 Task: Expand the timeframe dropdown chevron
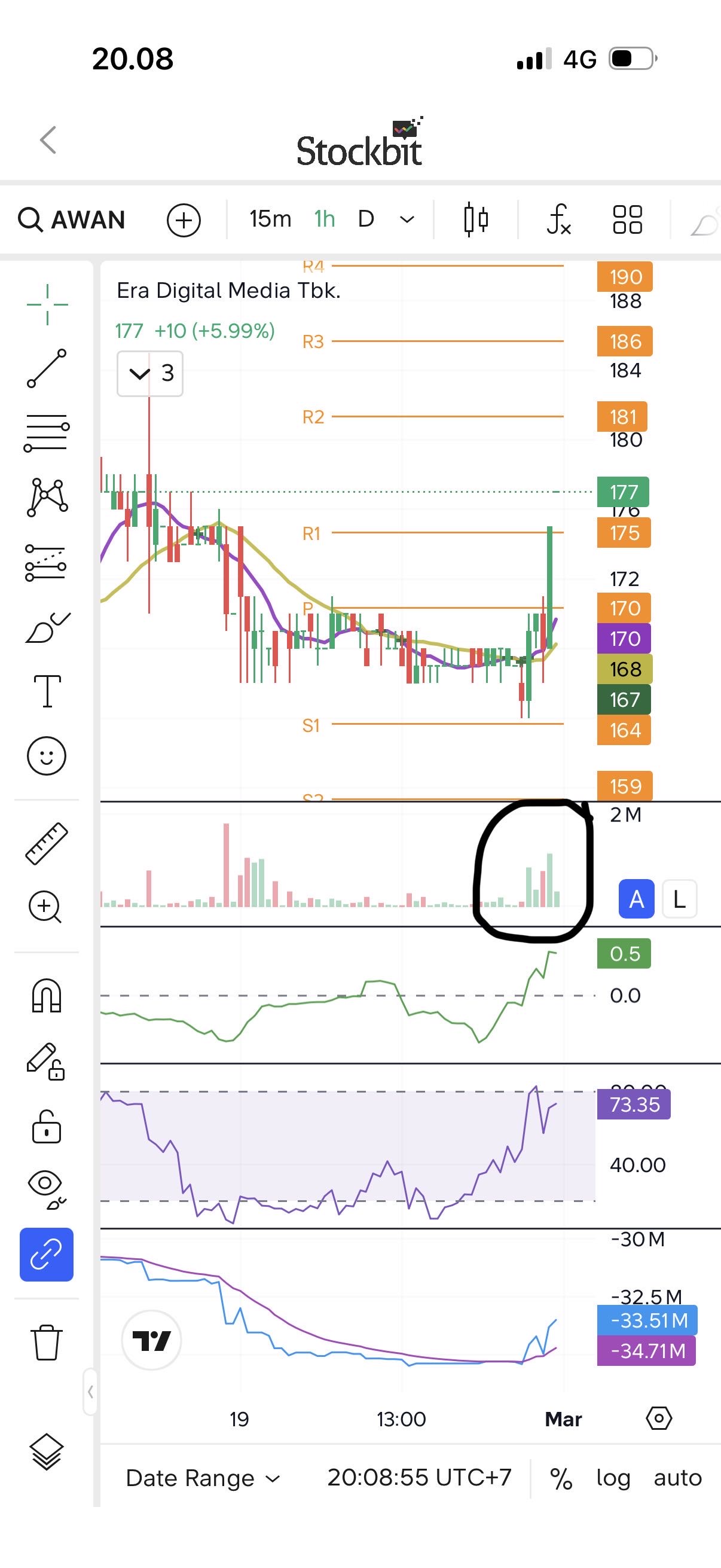(x=407, y=219)
